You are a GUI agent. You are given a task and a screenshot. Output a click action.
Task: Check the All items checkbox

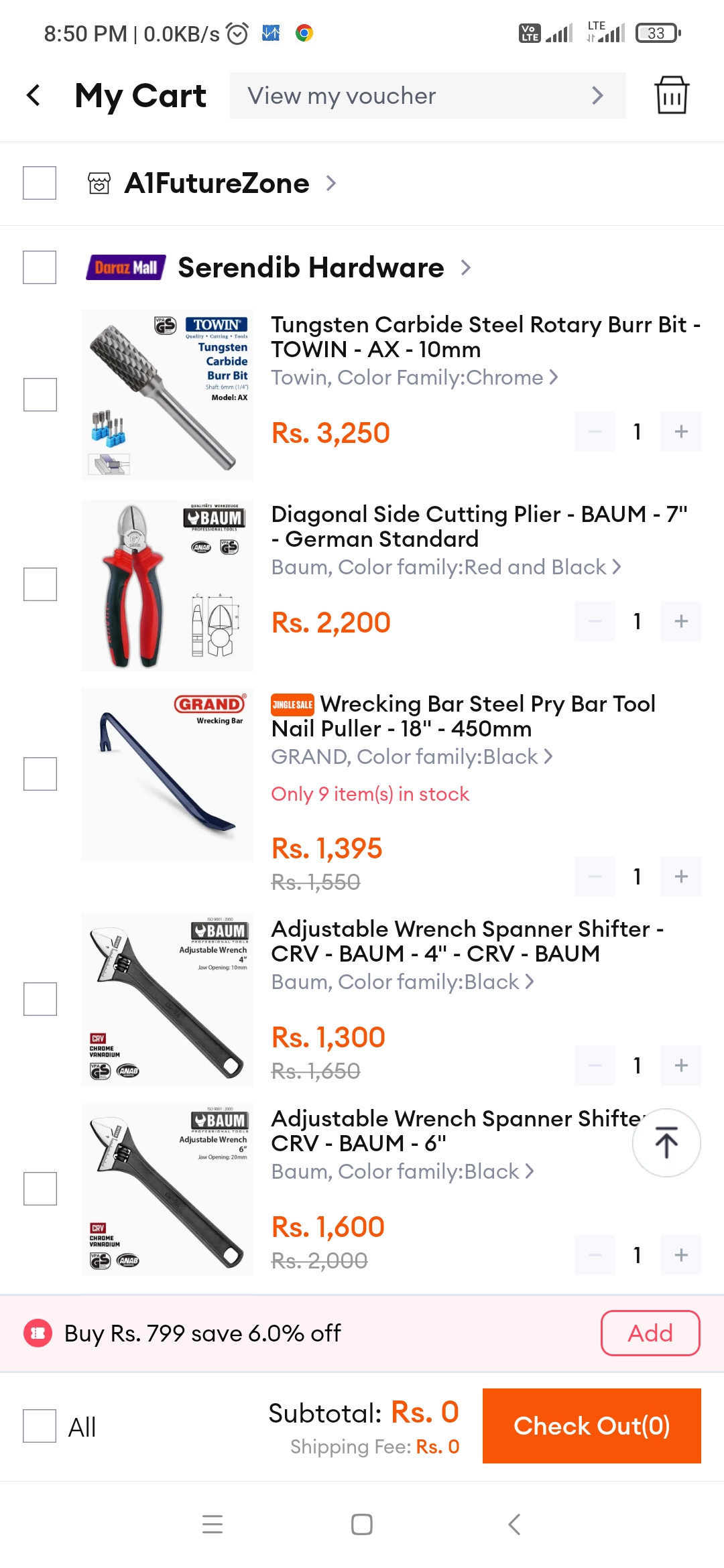(x=40, y=1425)
